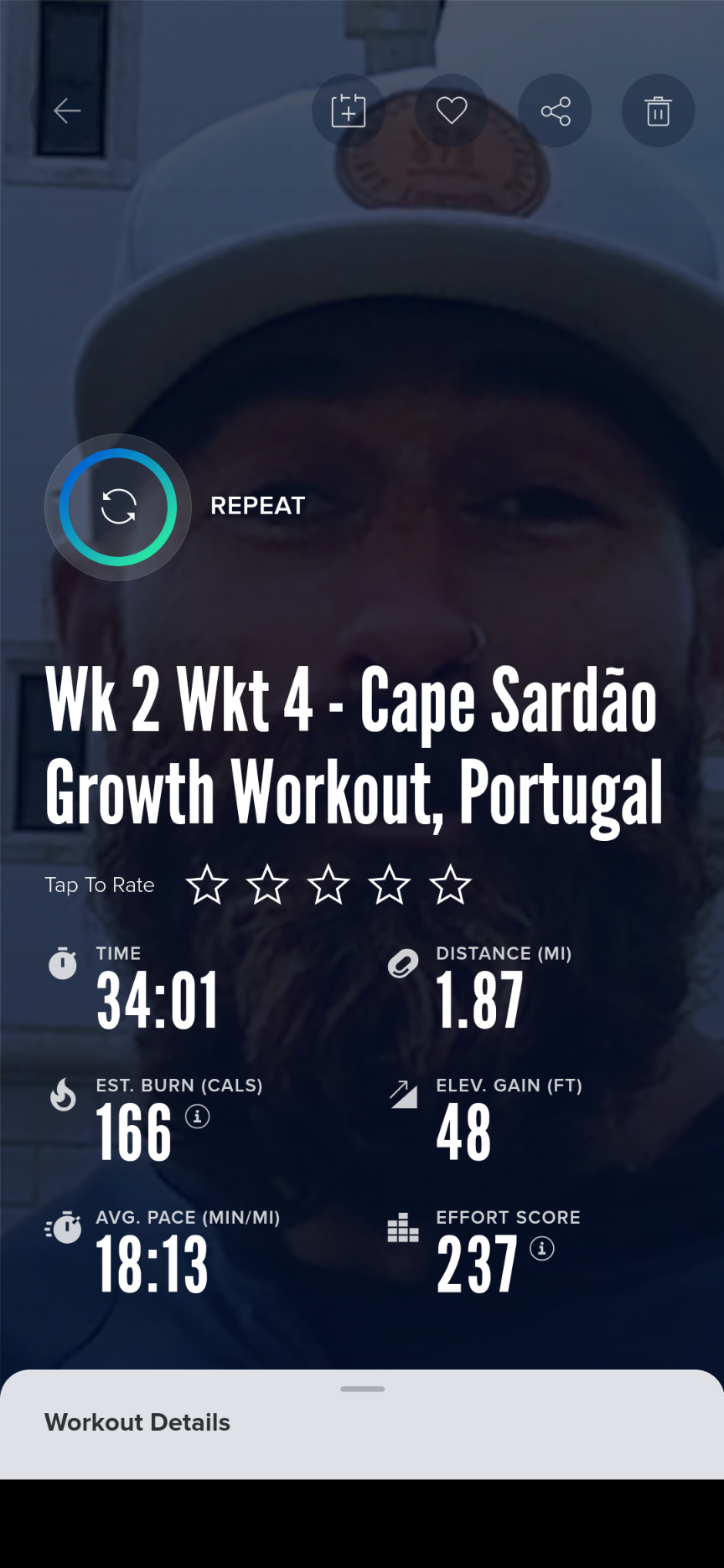Add this workout to the calendar
This screenshot has width=724, height=1568.
pos(349,111)
